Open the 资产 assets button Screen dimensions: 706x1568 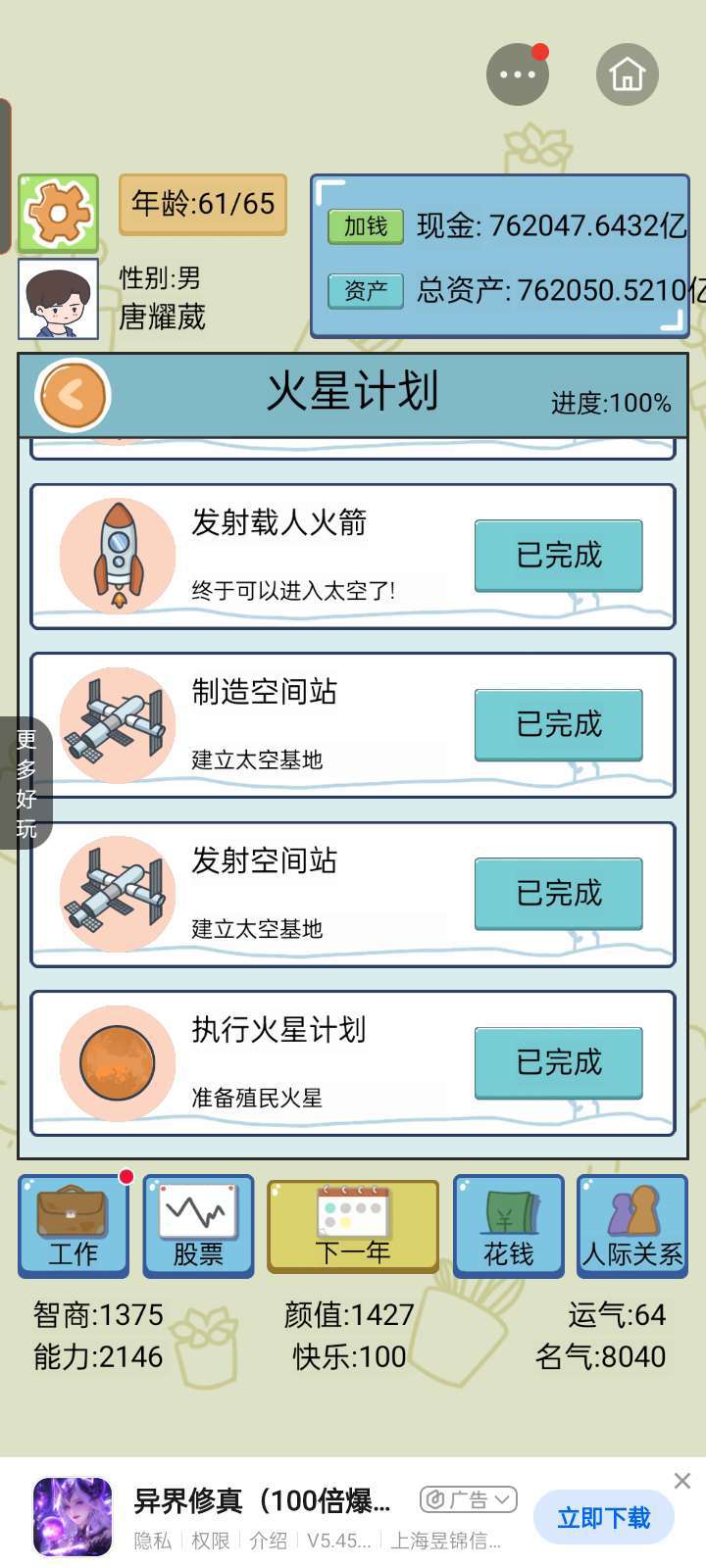coord(366,290)
